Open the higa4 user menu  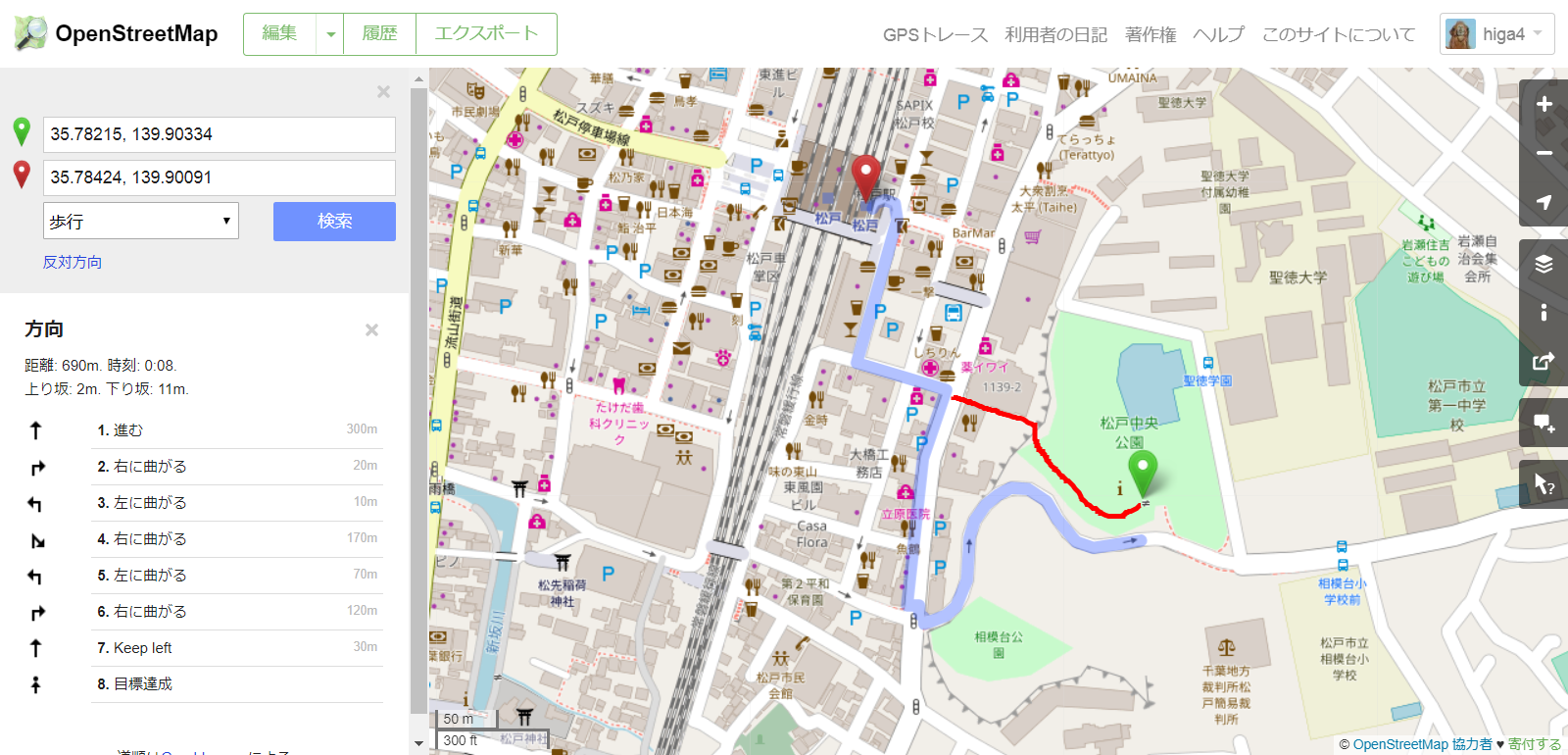[1496, 34]
